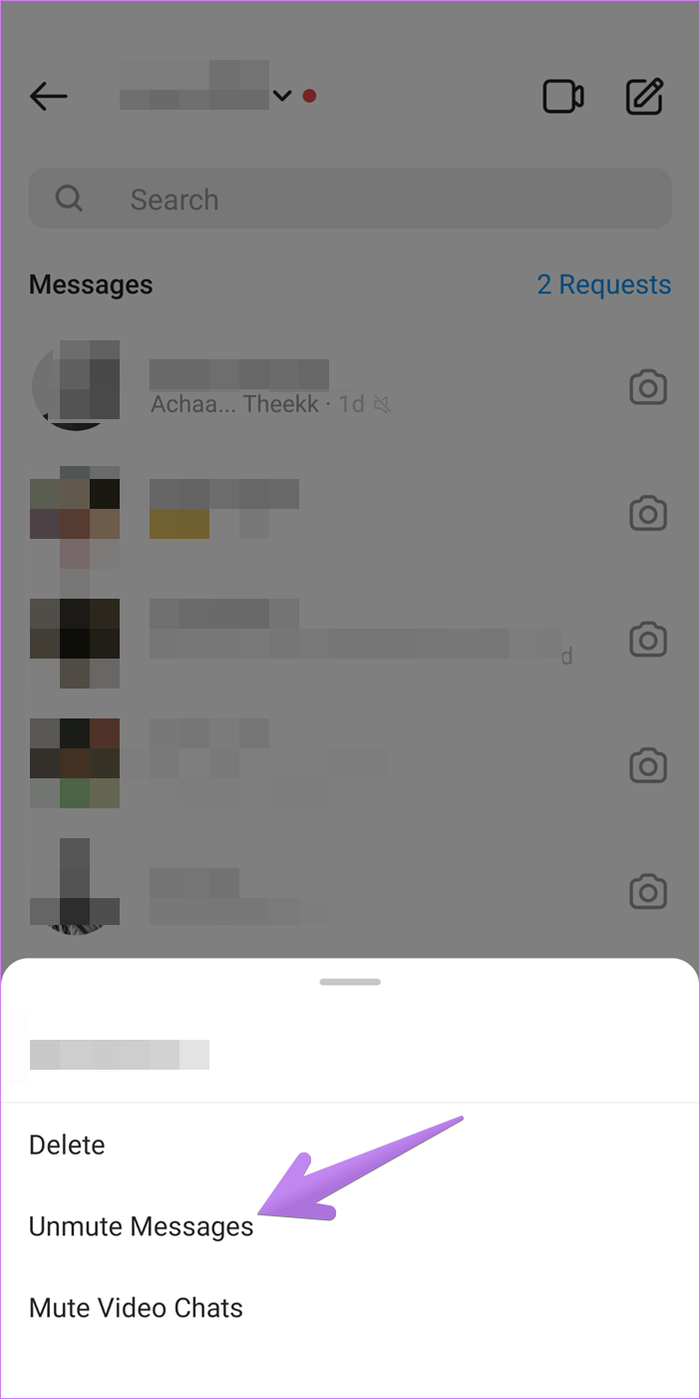700x1399 pixels.
Task: Open the Search field
Action: (x=350, y=199)
